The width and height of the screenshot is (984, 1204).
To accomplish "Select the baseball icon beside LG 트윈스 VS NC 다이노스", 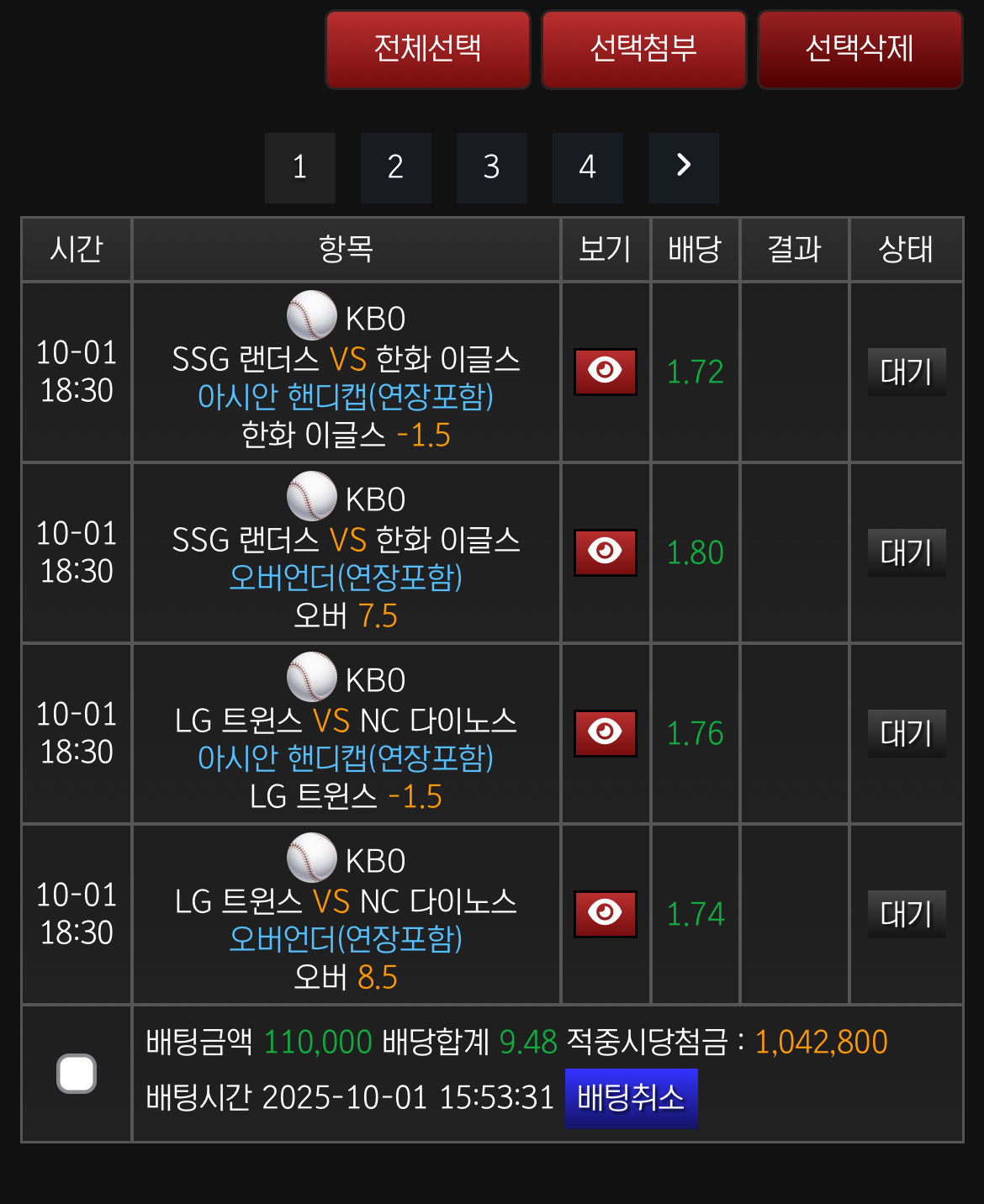I will pyautogui.click(x=312, y=679).
